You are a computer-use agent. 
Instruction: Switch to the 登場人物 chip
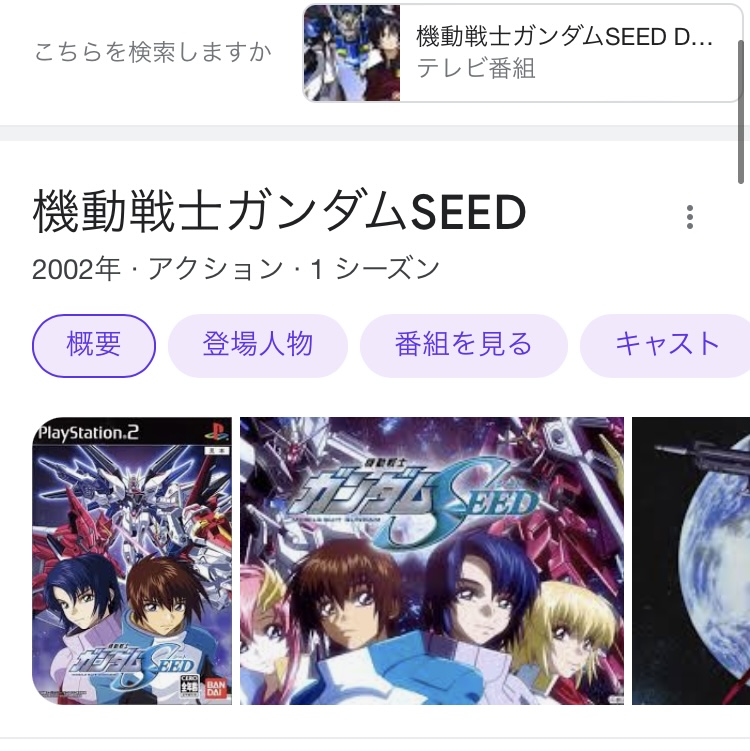pos(258,345)
